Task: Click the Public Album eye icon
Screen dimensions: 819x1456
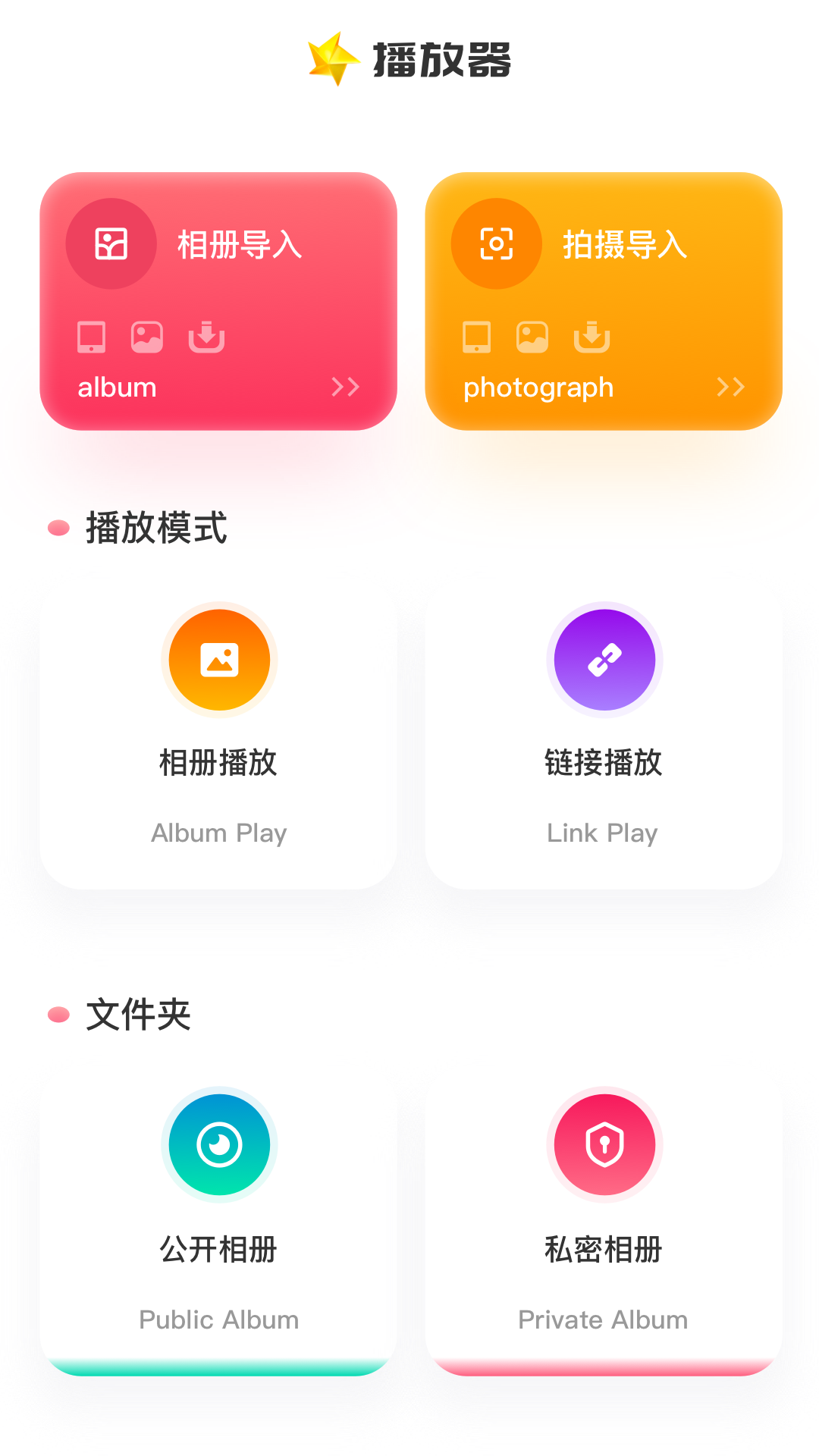Action: 219,1145
